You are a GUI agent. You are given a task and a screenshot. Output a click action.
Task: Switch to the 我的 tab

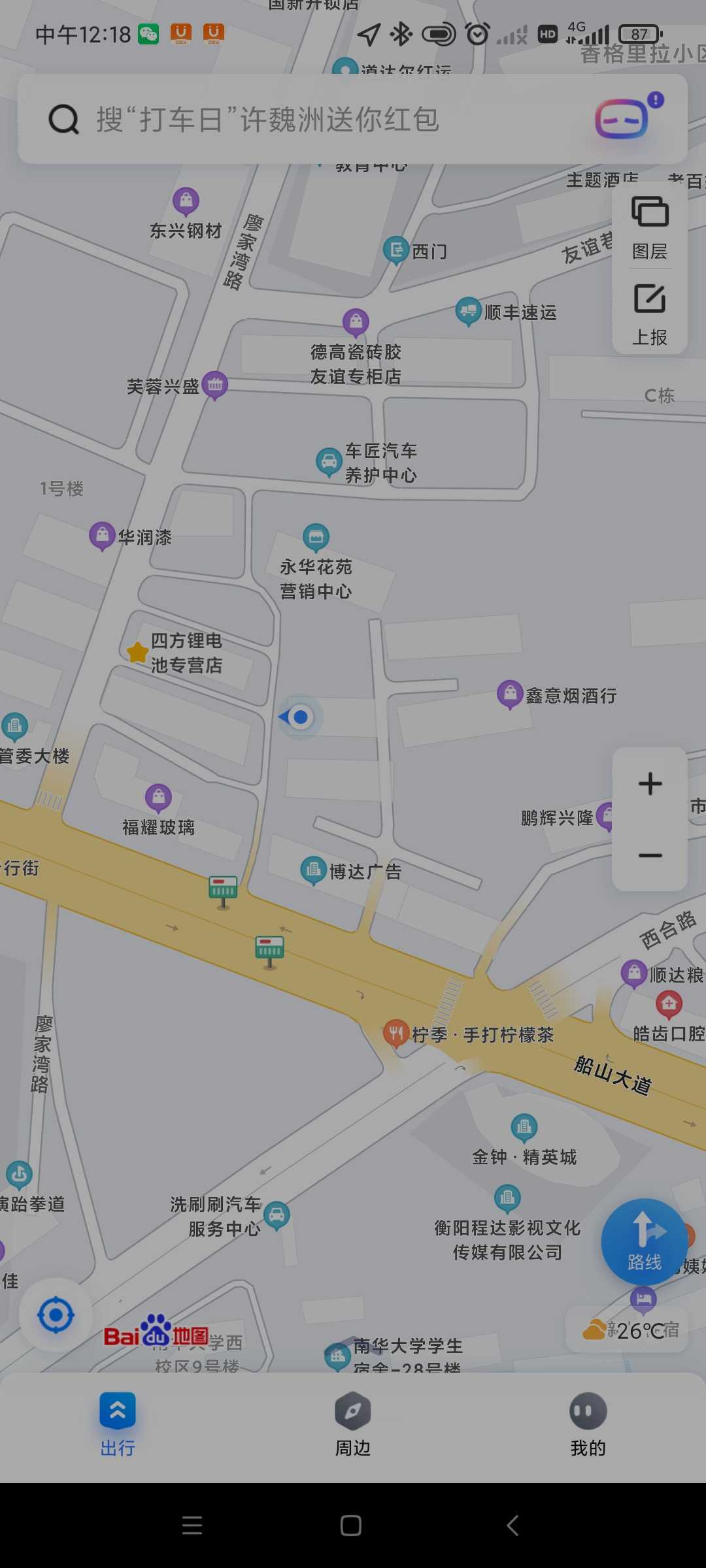coord(588,1425)
